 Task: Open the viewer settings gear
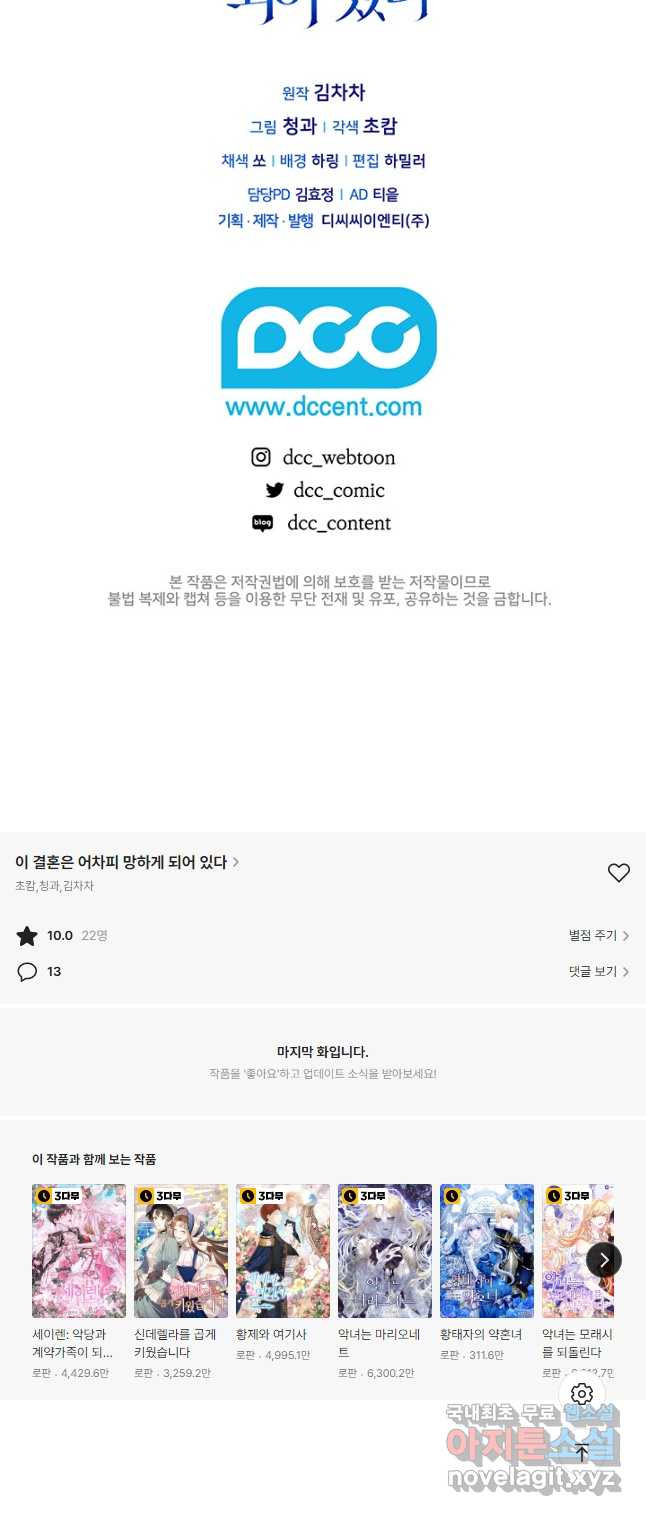582,1394
